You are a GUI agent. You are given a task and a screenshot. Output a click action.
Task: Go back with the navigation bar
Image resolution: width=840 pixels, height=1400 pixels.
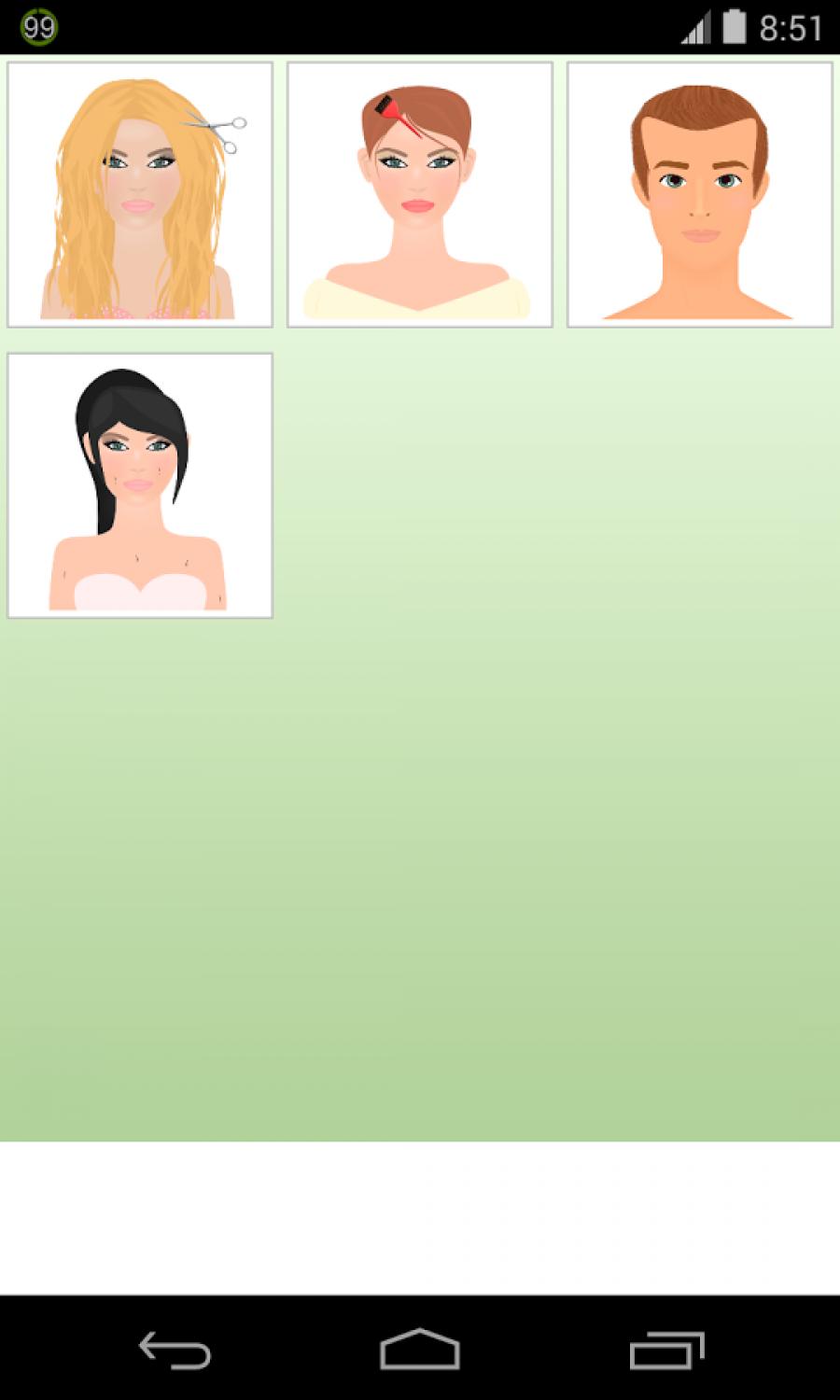pyautogui.click(x=175, y=1350)
